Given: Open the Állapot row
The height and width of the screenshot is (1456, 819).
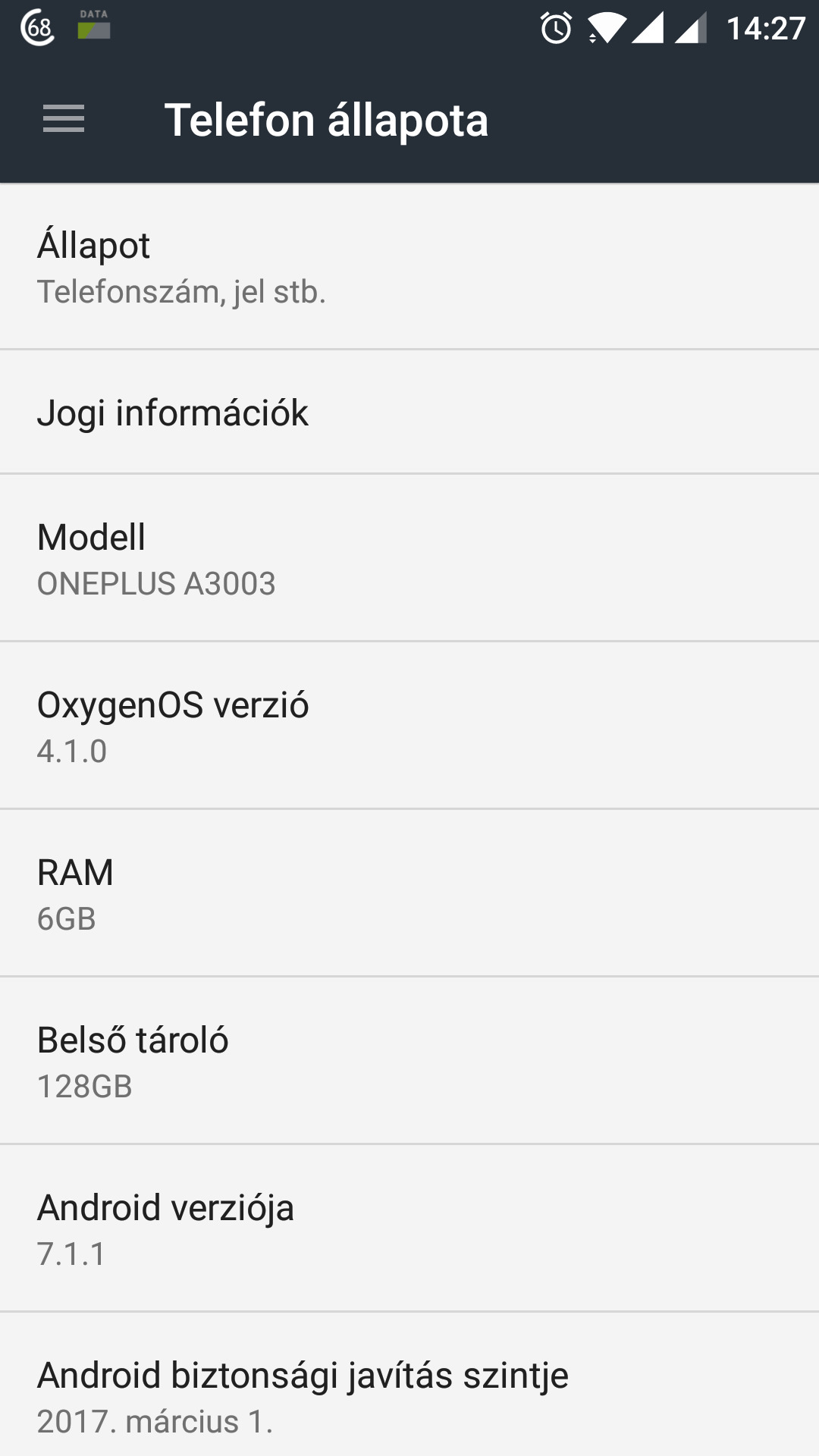Looking at the screenshot, I should pyautogui.click(x=409, y=267).
